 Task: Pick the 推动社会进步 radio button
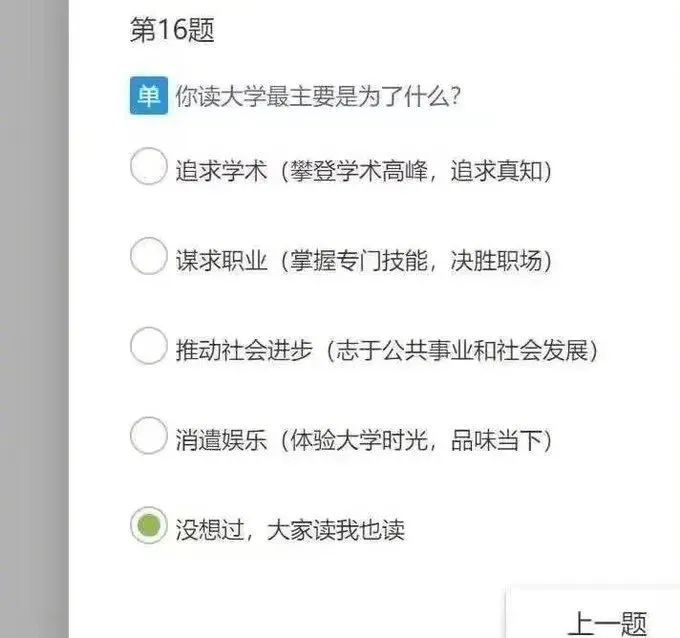point(148,348)
